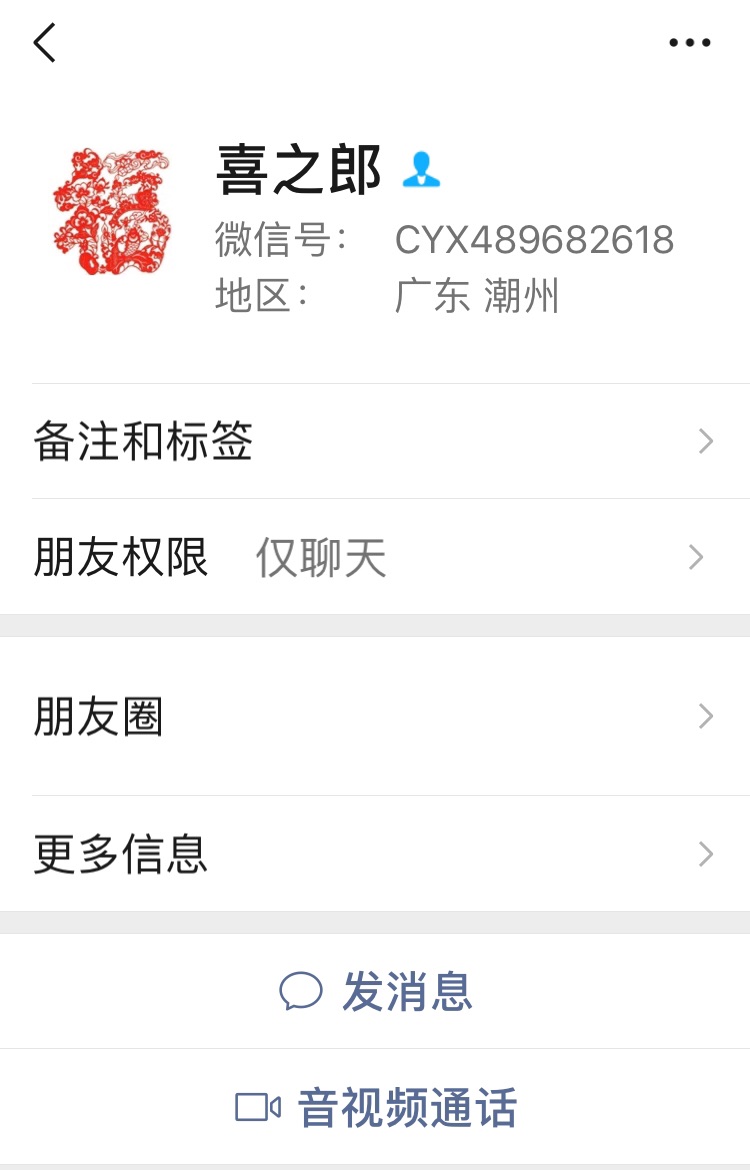Open the three-dot overflow menu

pyautogui.click(x=689, y=43)
